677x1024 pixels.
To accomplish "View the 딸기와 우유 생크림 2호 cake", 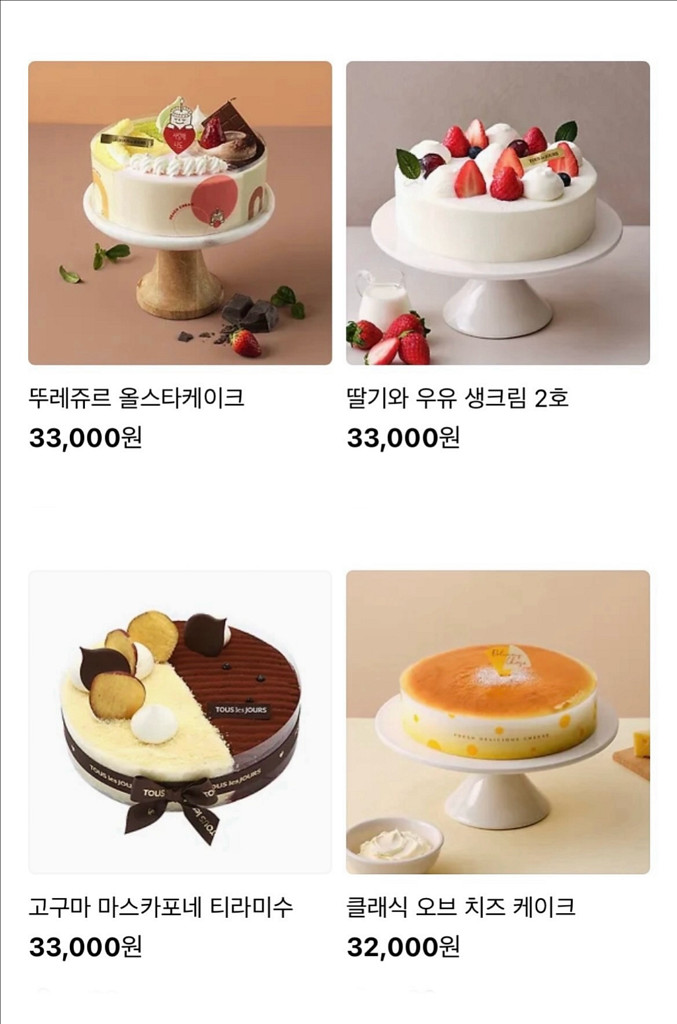I will tap(498, 213).
